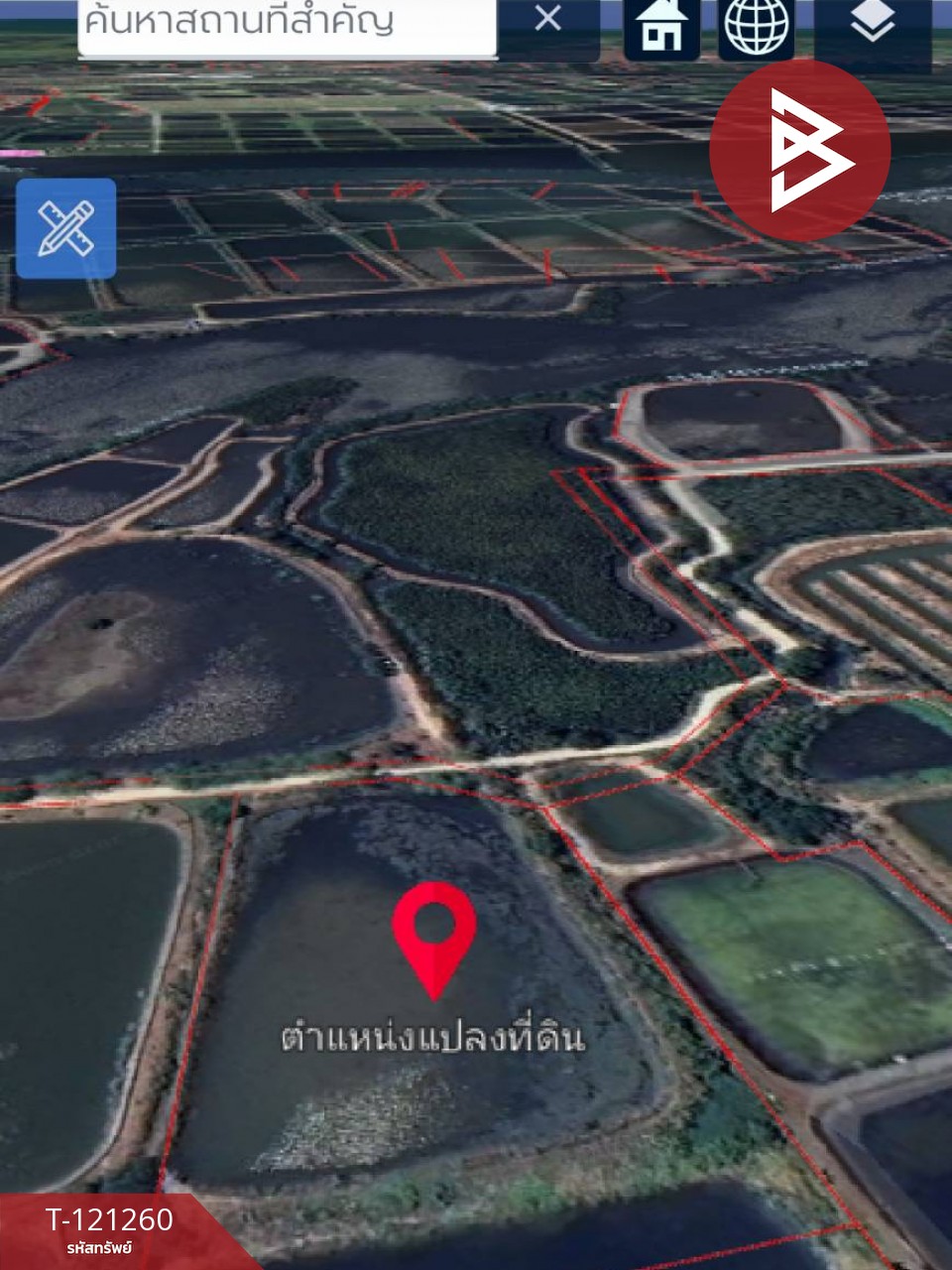Open the map layers selector
The height and width of the screenshot is (1270, 952).
click(x=872, y=24)
